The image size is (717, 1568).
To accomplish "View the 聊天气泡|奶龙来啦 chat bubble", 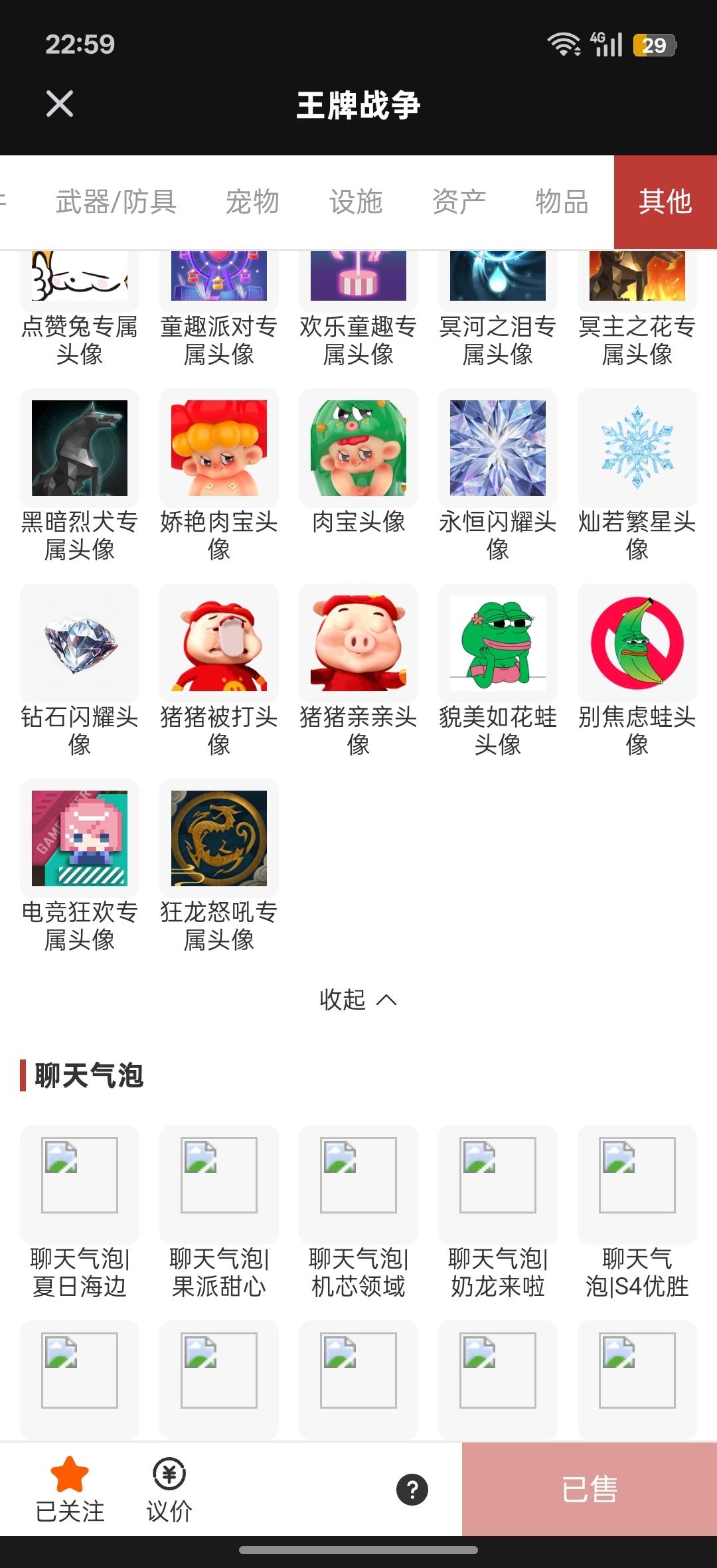I will click(498, 1185).
